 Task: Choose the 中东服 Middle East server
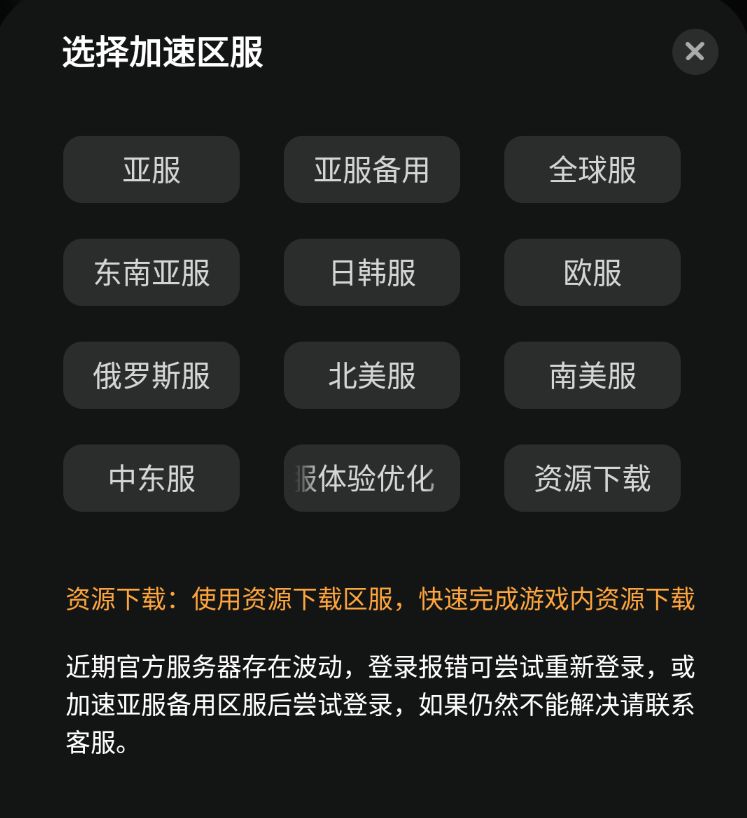click(x=151, y=478)
